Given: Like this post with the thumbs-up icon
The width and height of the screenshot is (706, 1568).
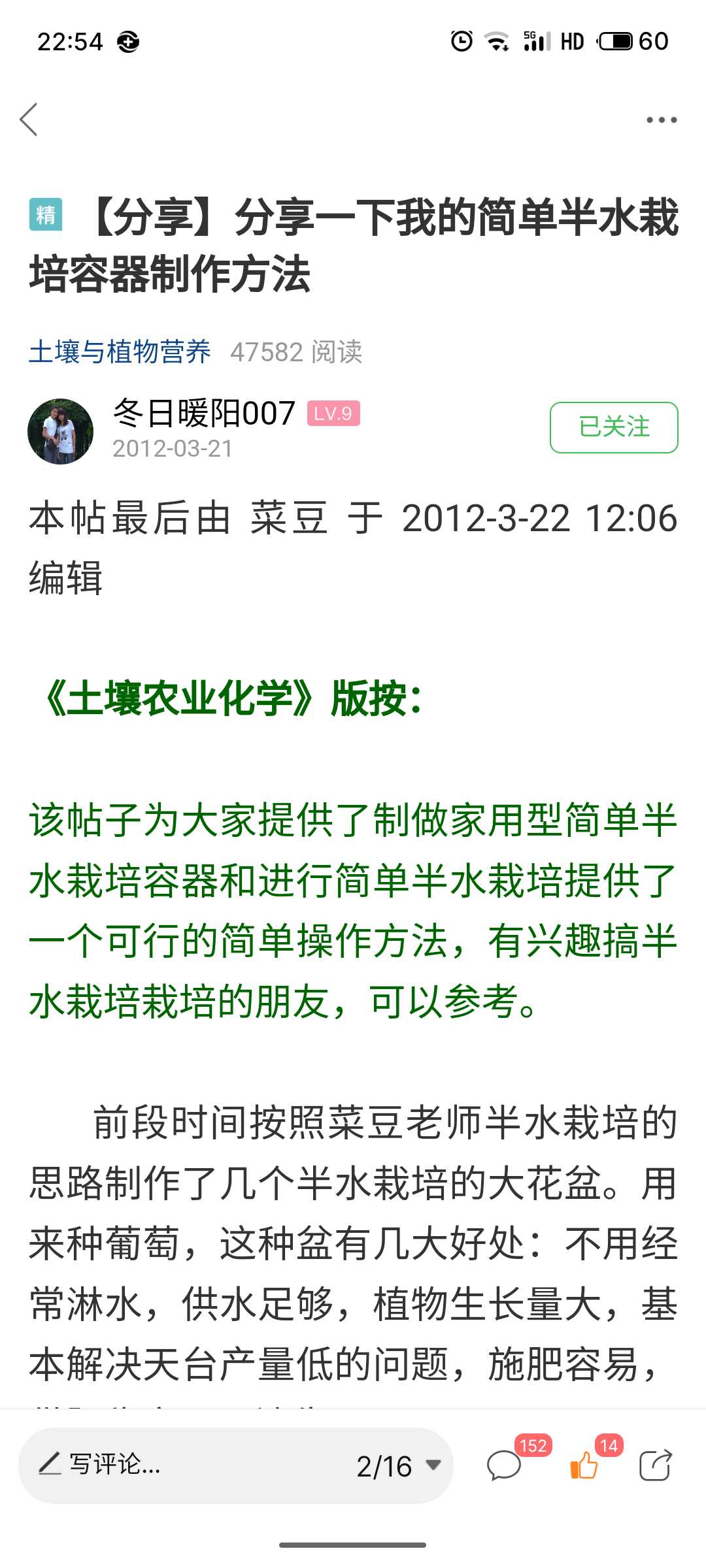Looking at the screenshot, I should coord(584,1465).
